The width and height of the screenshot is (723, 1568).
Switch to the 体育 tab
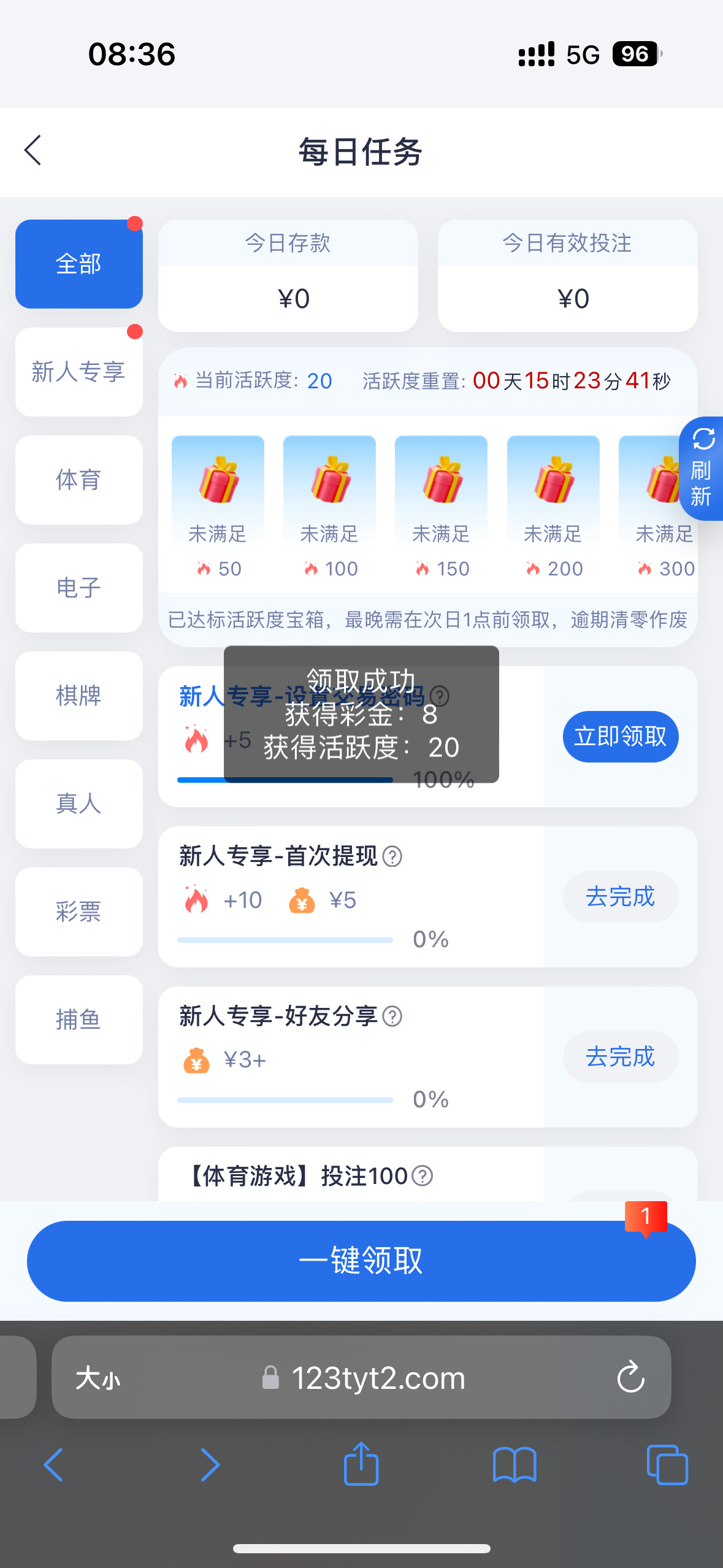click(x=78, y=480)
